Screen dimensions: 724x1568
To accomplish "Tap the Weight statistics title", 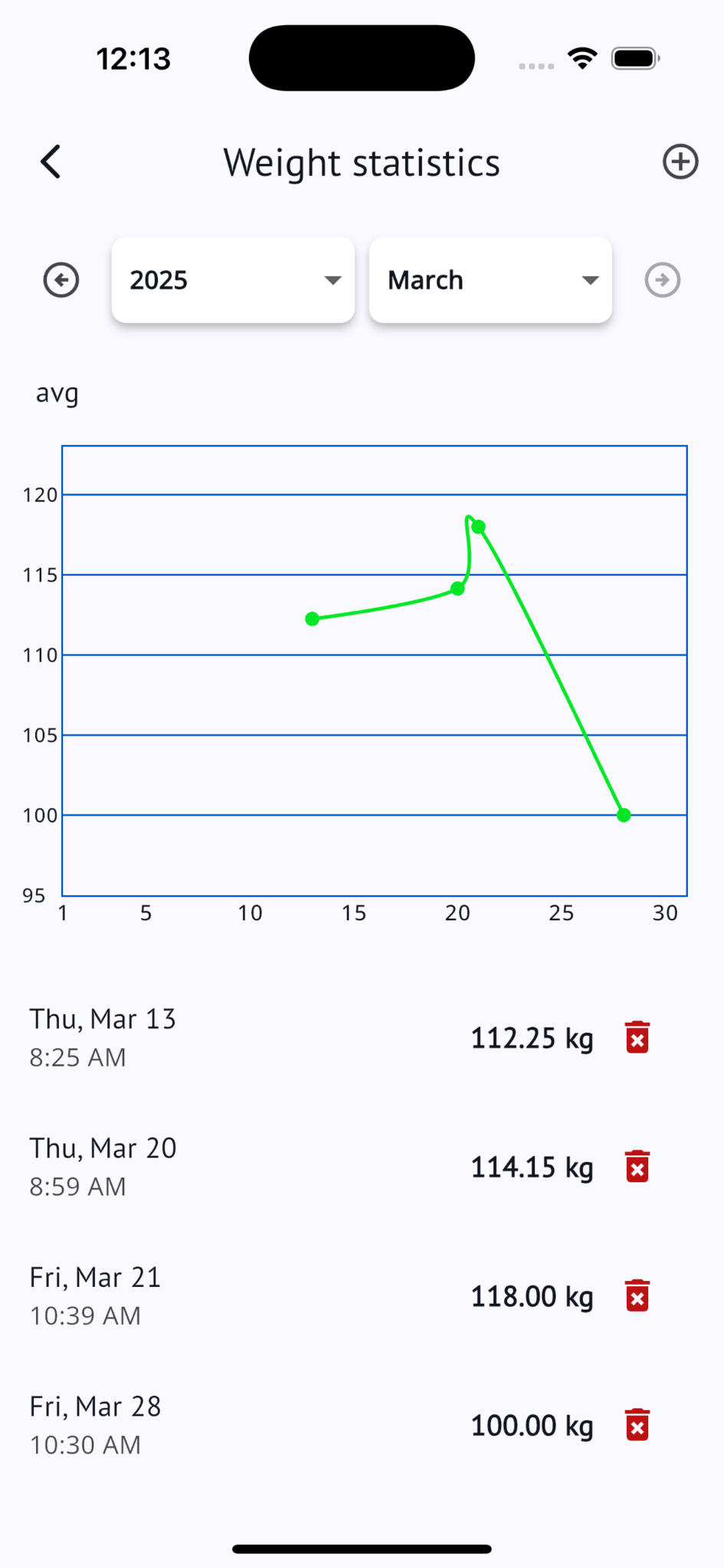I will (x=362, y=162).
